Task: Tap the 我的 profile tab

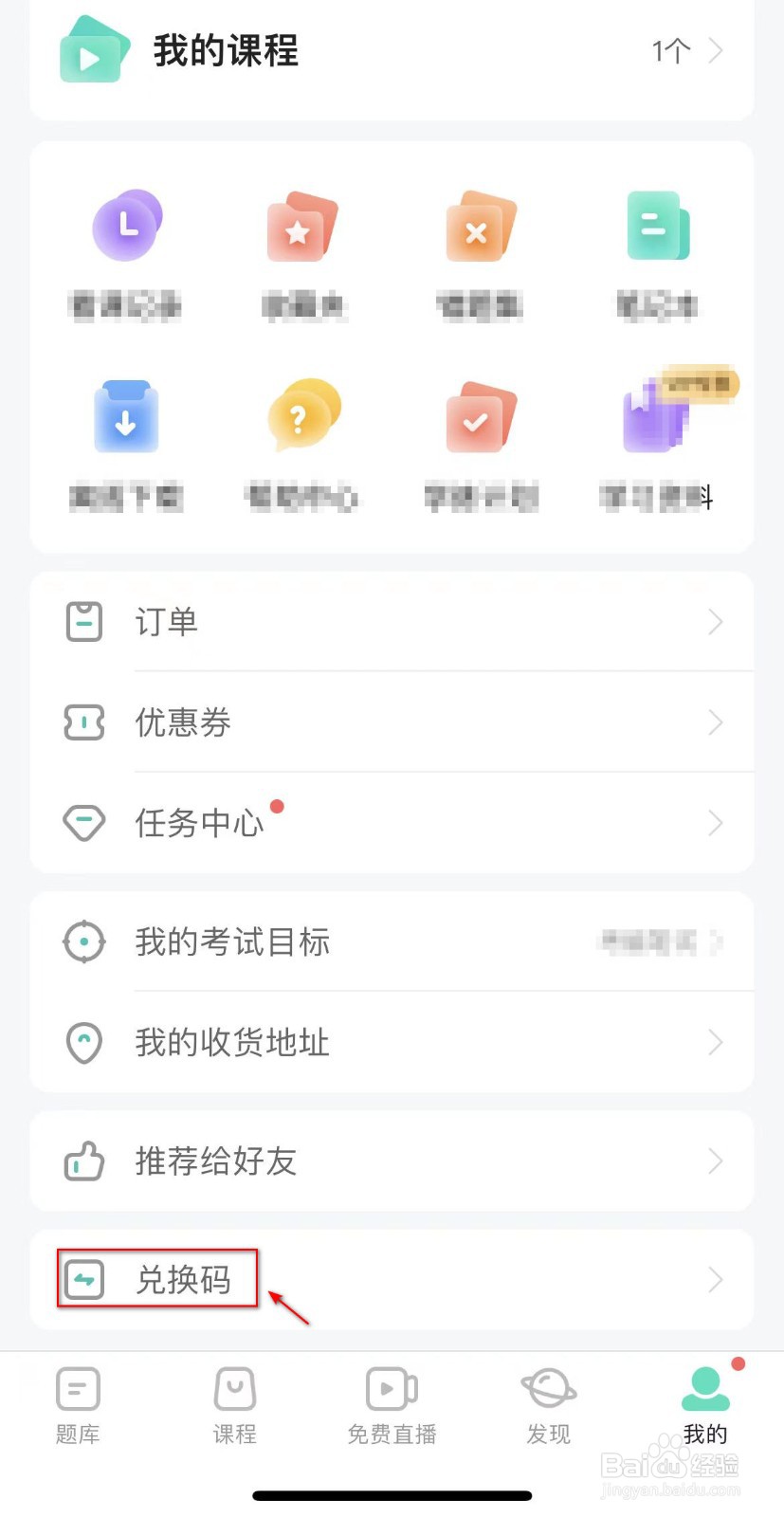Action: pos(705,1406)
